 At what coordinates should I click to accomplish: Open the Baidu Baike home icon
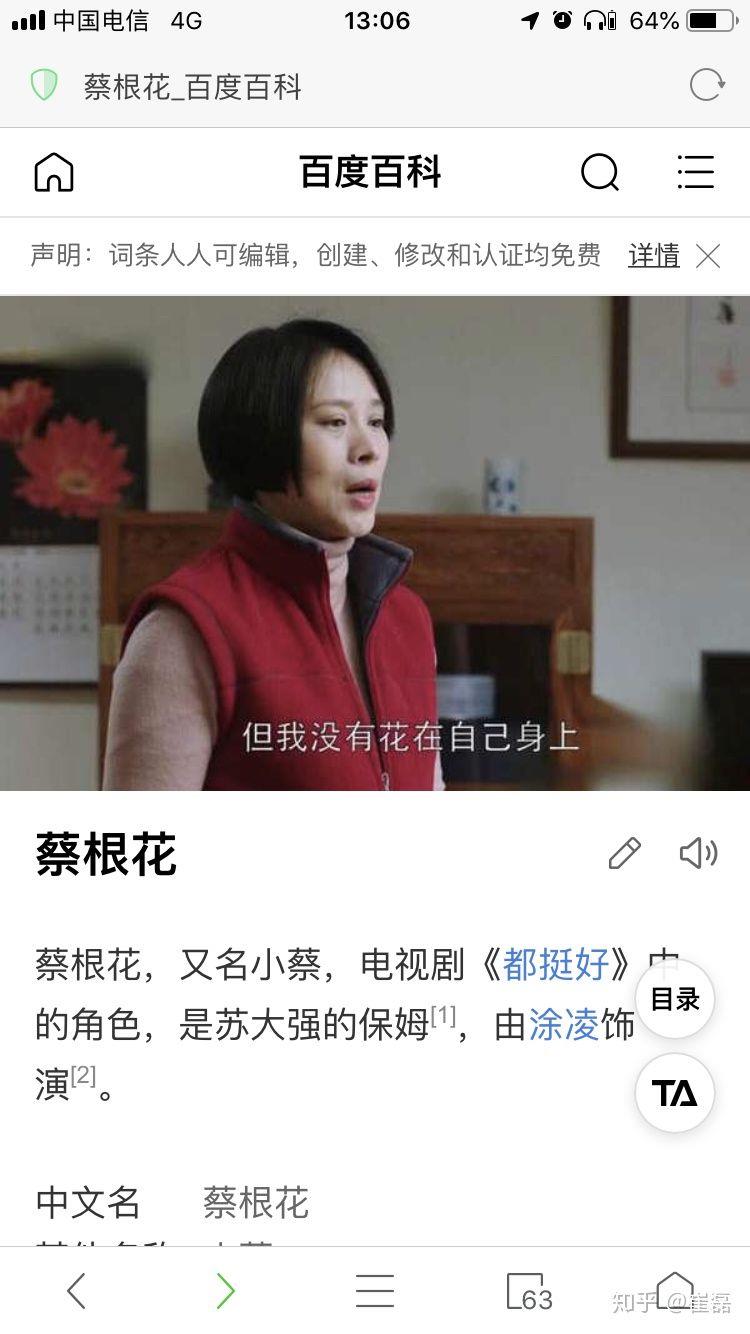54,172
